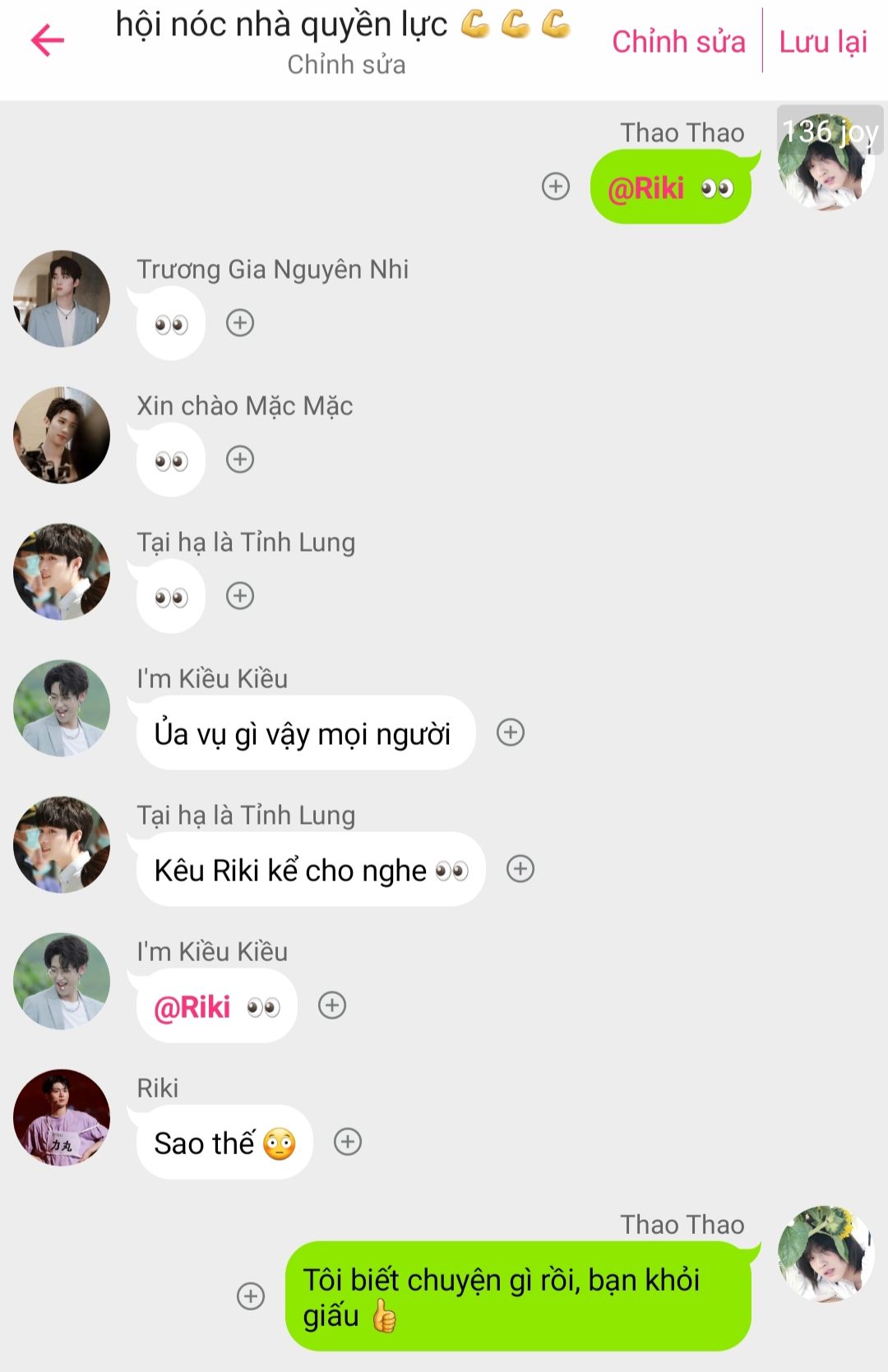Tap I'm Kiều Kiều's @Riki message bubble
The image size is (888, 1372).
(x=216, y=1006)
